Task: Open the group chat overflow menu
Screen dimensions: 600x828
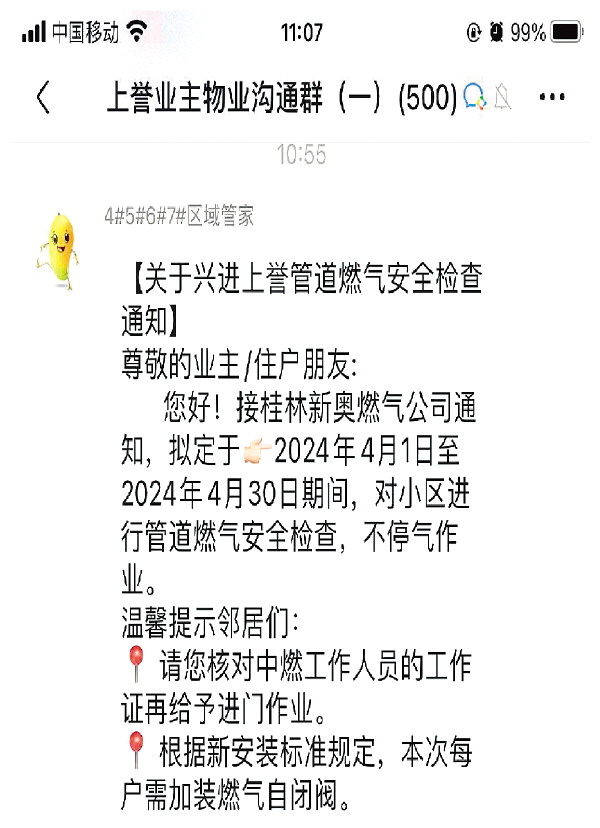Action: (552, 98)
